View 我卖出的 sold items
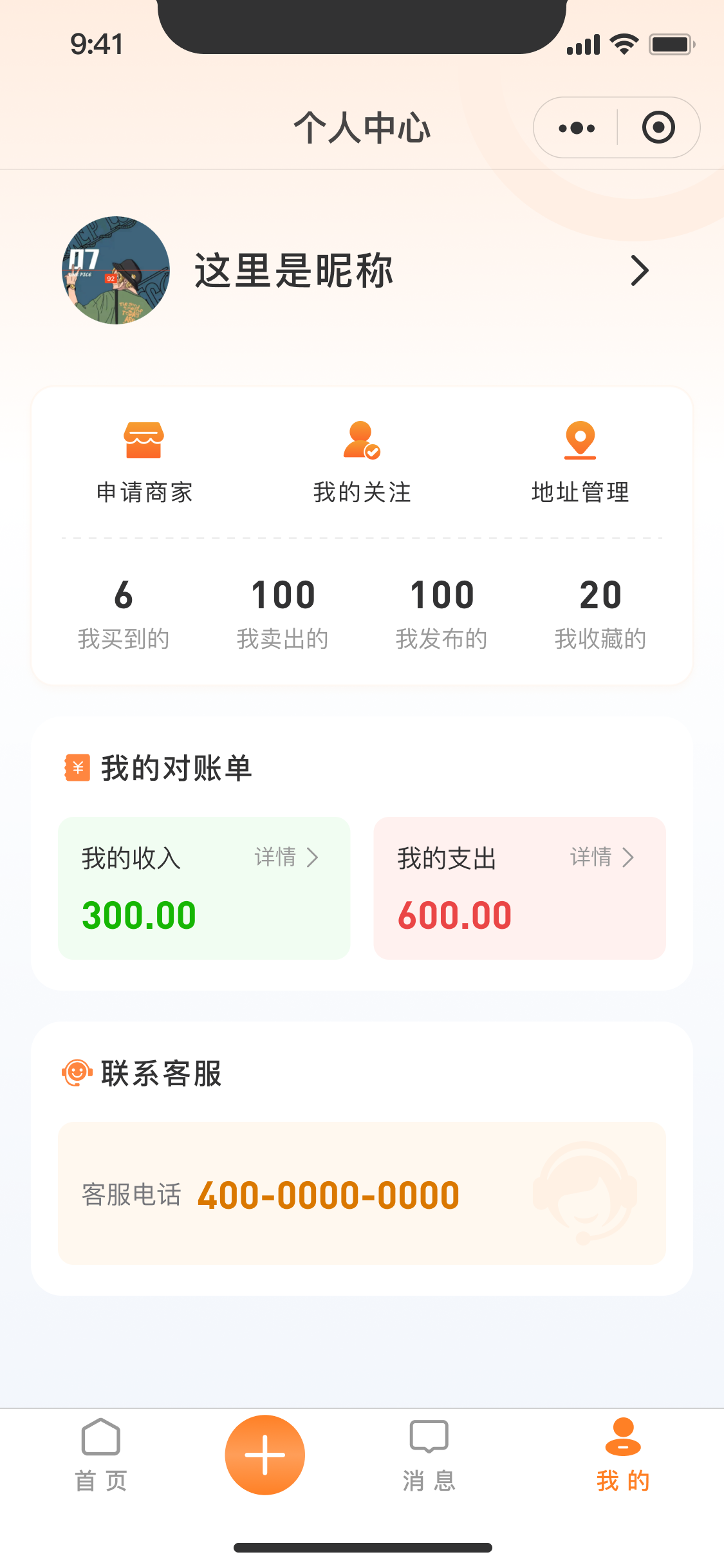The height and width of the screenshot is (1568, 724). pos(283,613)
